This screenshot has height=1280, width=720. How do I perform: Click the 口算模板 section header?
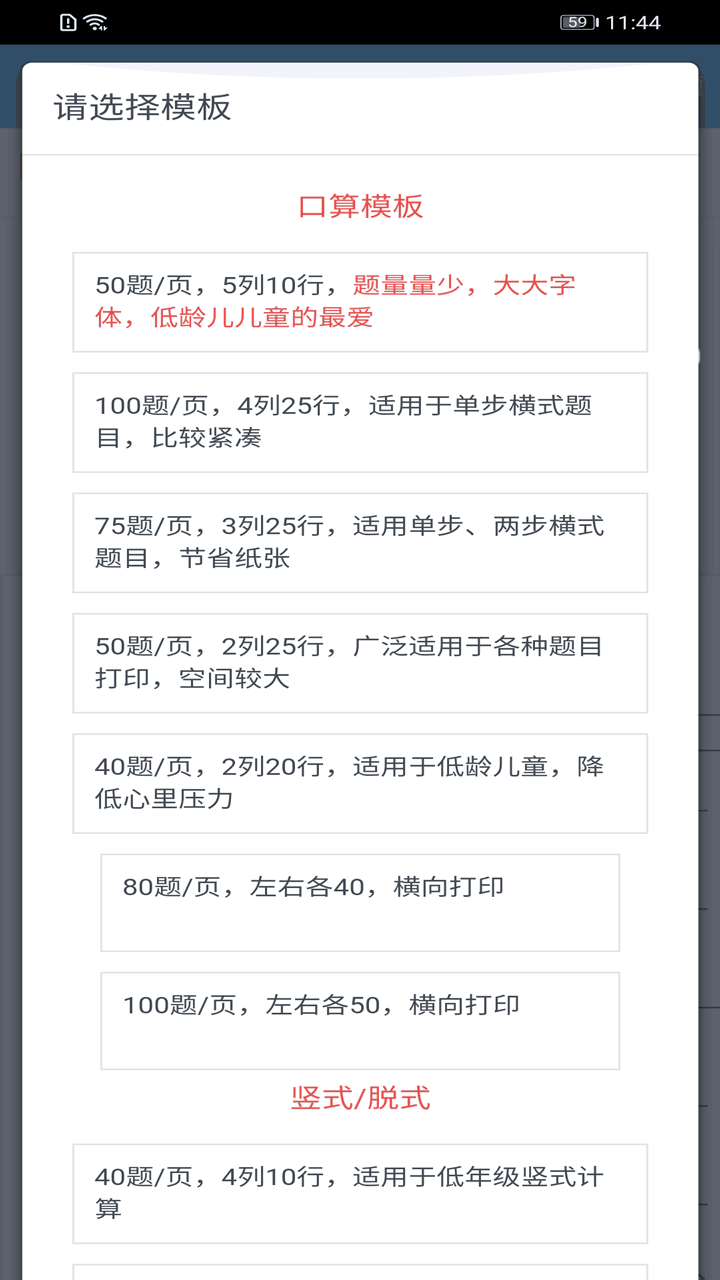pos(360,205)
